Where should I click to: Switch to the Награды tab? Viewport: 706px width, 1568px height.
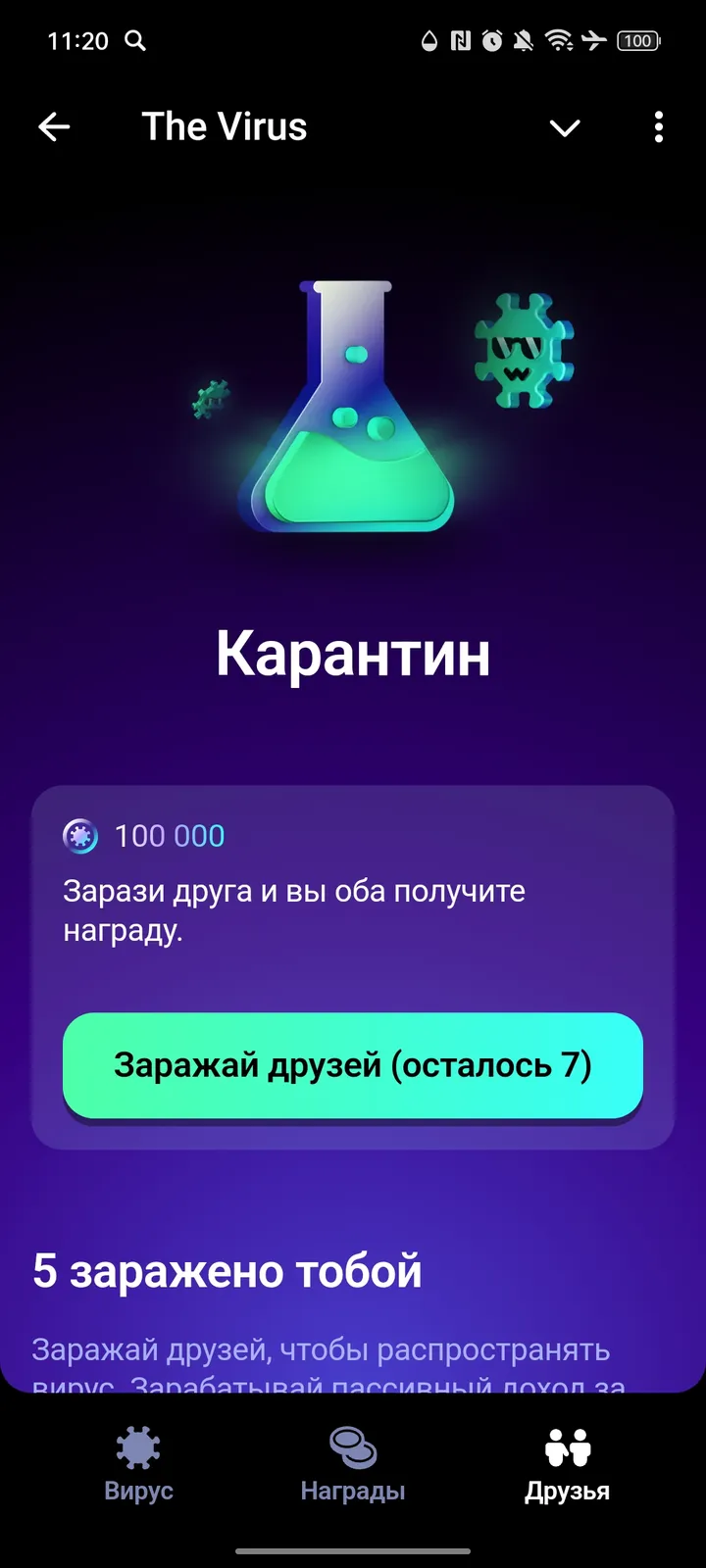pyautogui.click(x=353, y=1465)
